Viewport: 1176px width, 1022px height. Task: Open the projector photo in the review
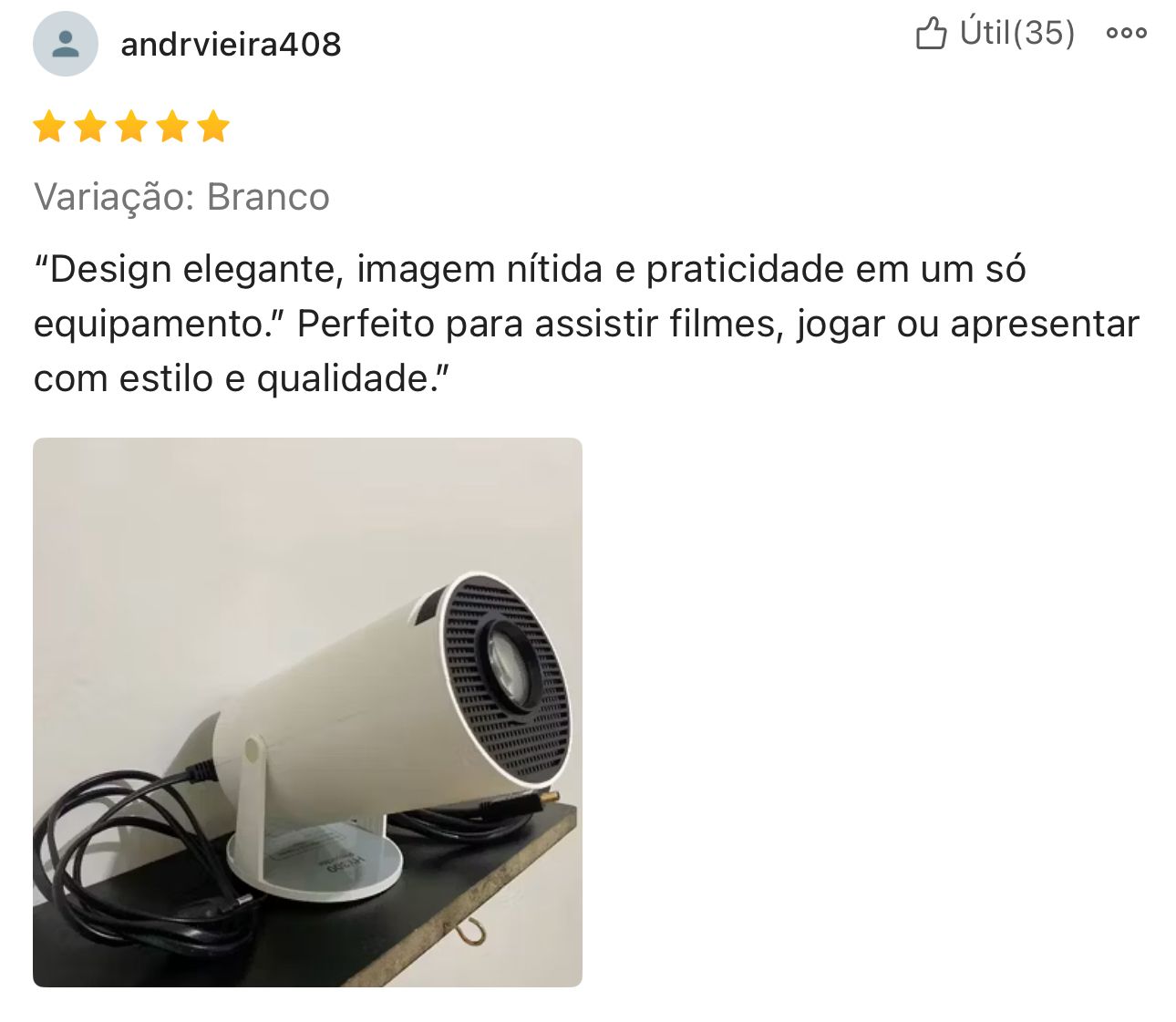[x=307, y=712]
